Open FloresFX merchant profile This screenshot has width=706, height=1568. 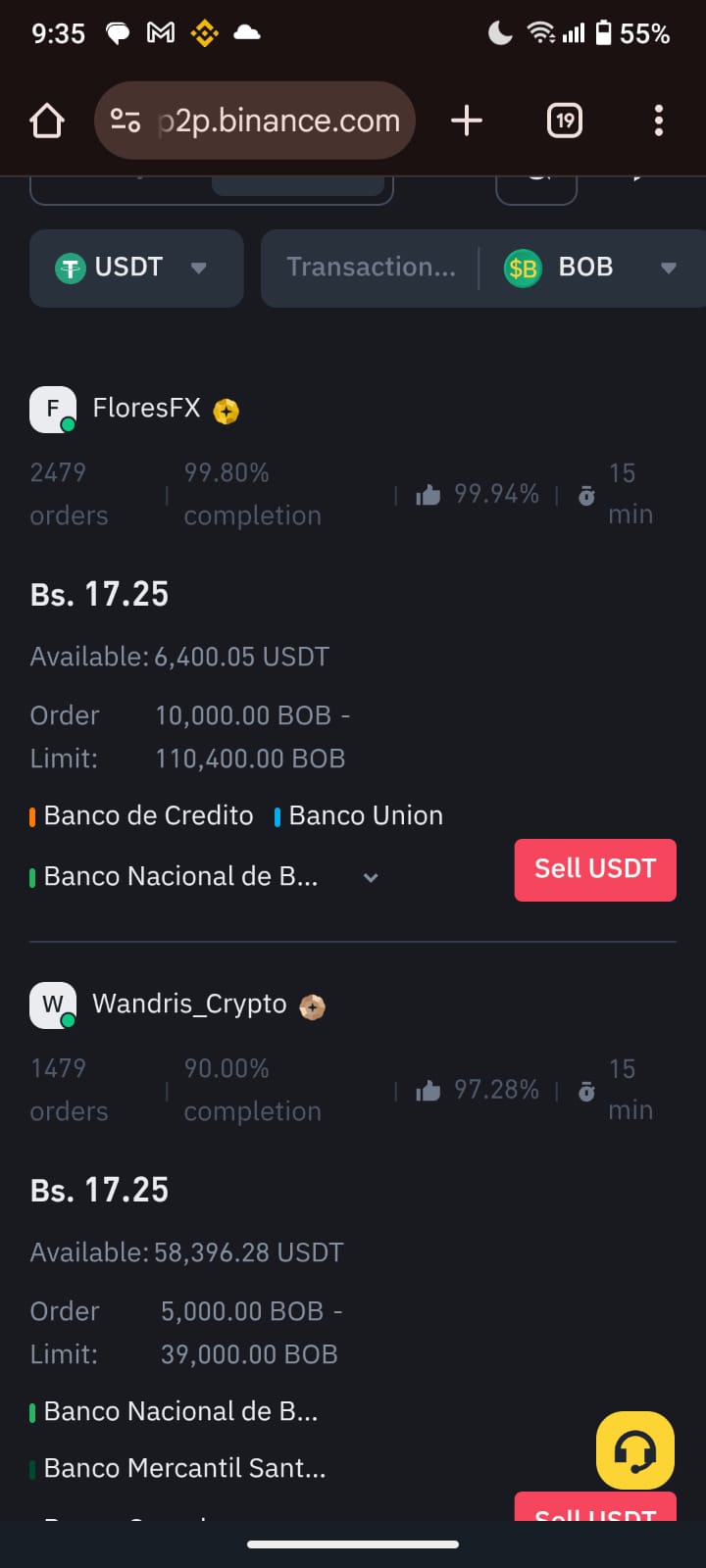[x=146, y=409]
